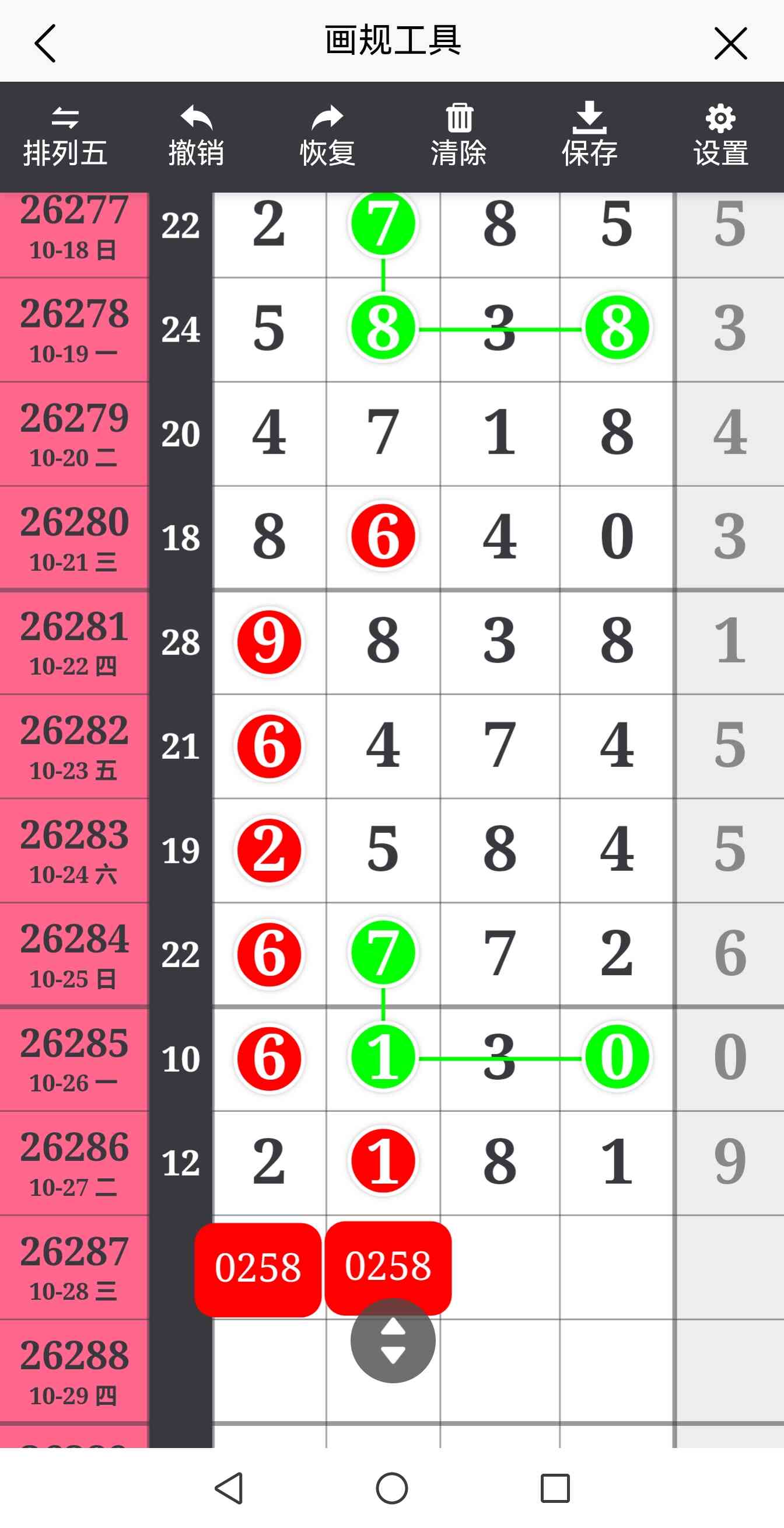Tap the gray up-down arrows floating button
The image size is (784, 1528).
coord(393,1341)
